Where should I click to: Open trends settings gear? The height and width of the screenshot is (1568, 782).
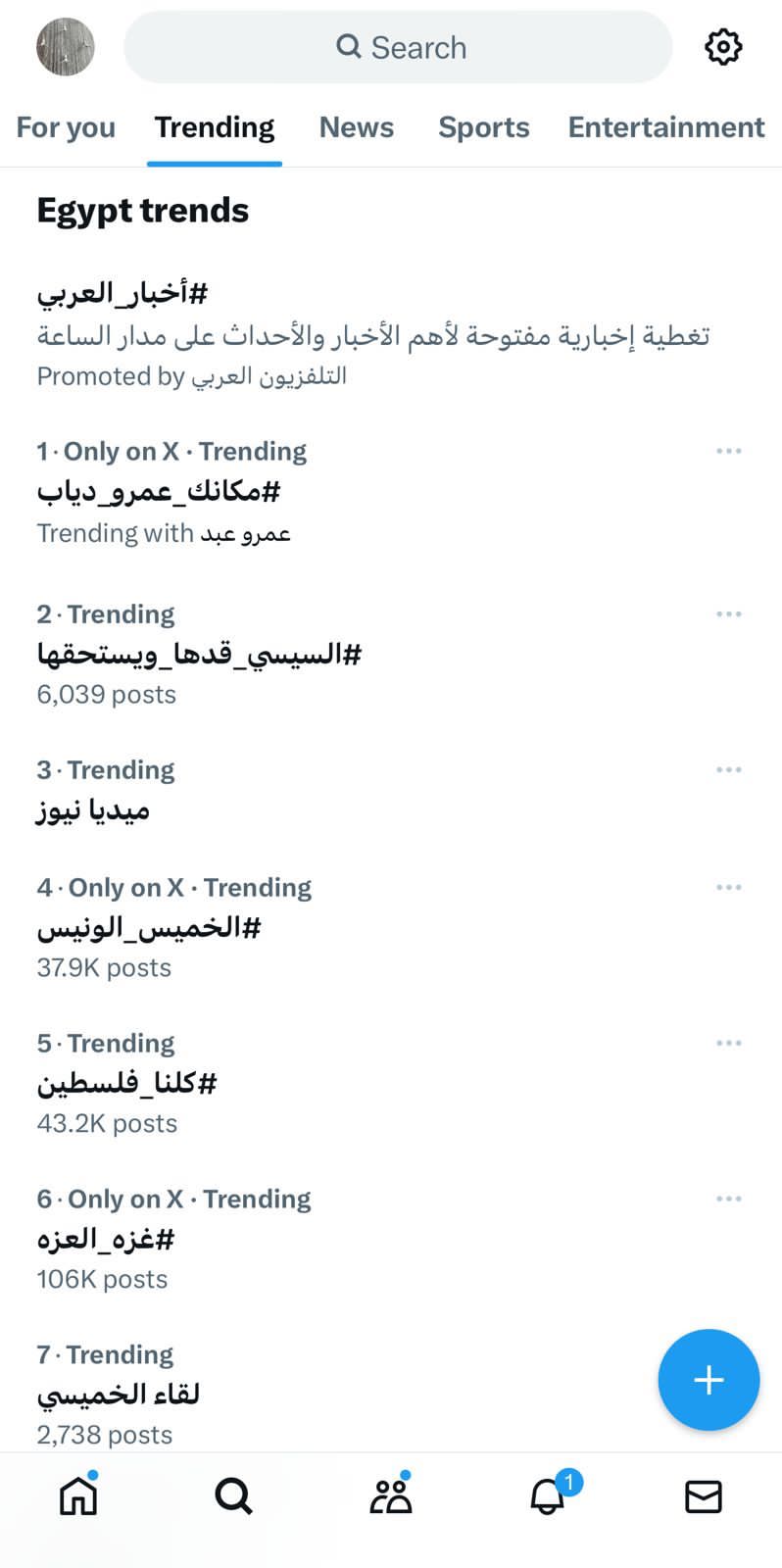[723, 47]
